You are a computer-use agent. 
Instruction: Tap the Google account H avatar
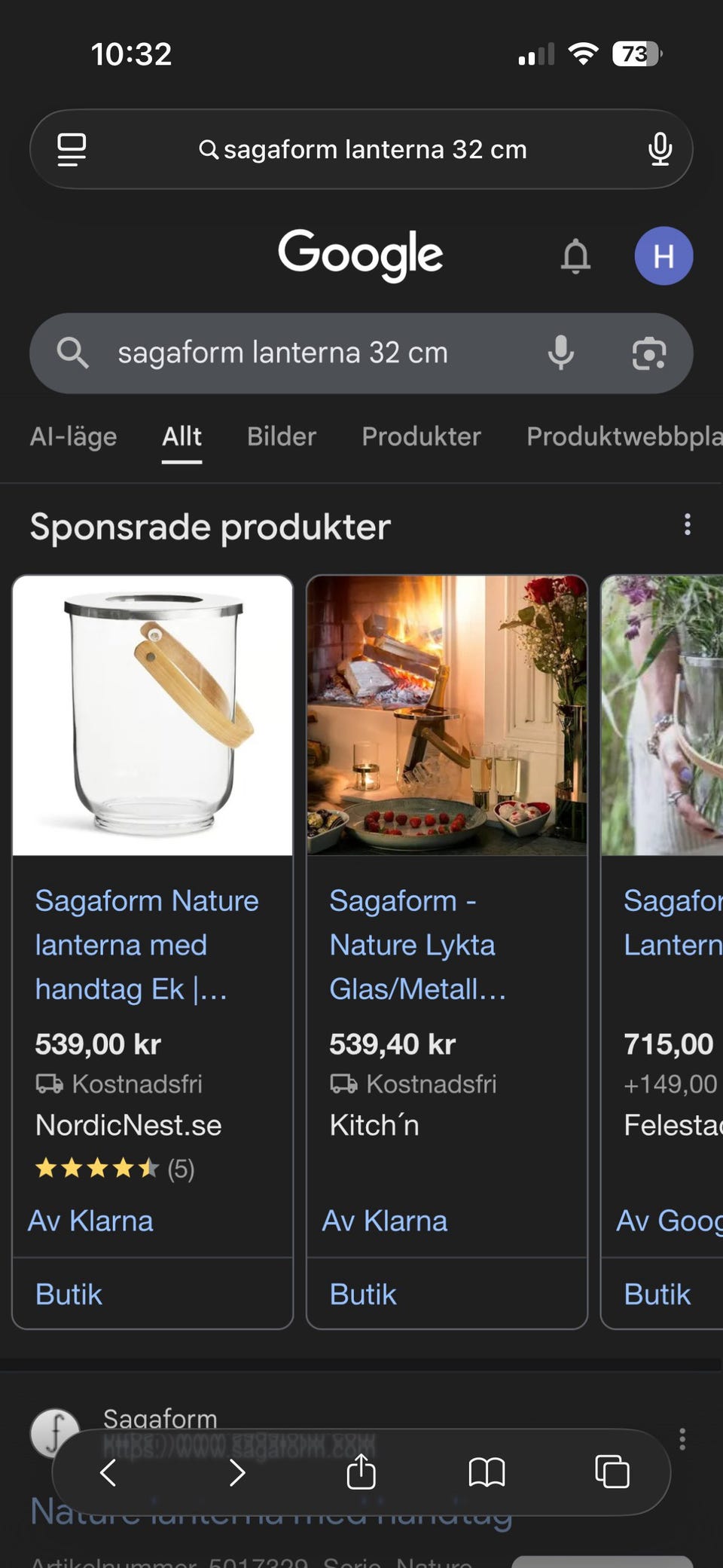(664, 256)
